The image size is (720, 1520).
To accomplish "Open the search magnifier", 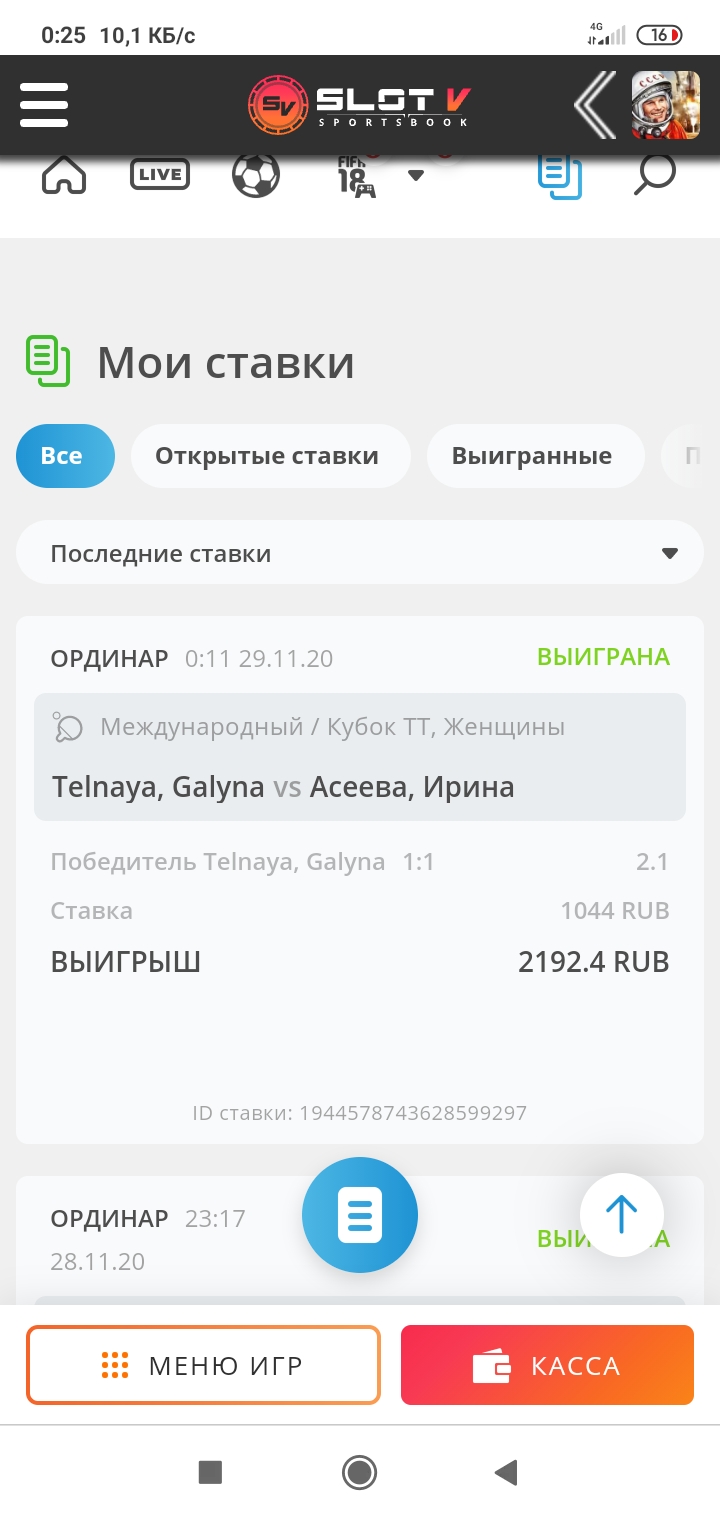I will [655, 176].
